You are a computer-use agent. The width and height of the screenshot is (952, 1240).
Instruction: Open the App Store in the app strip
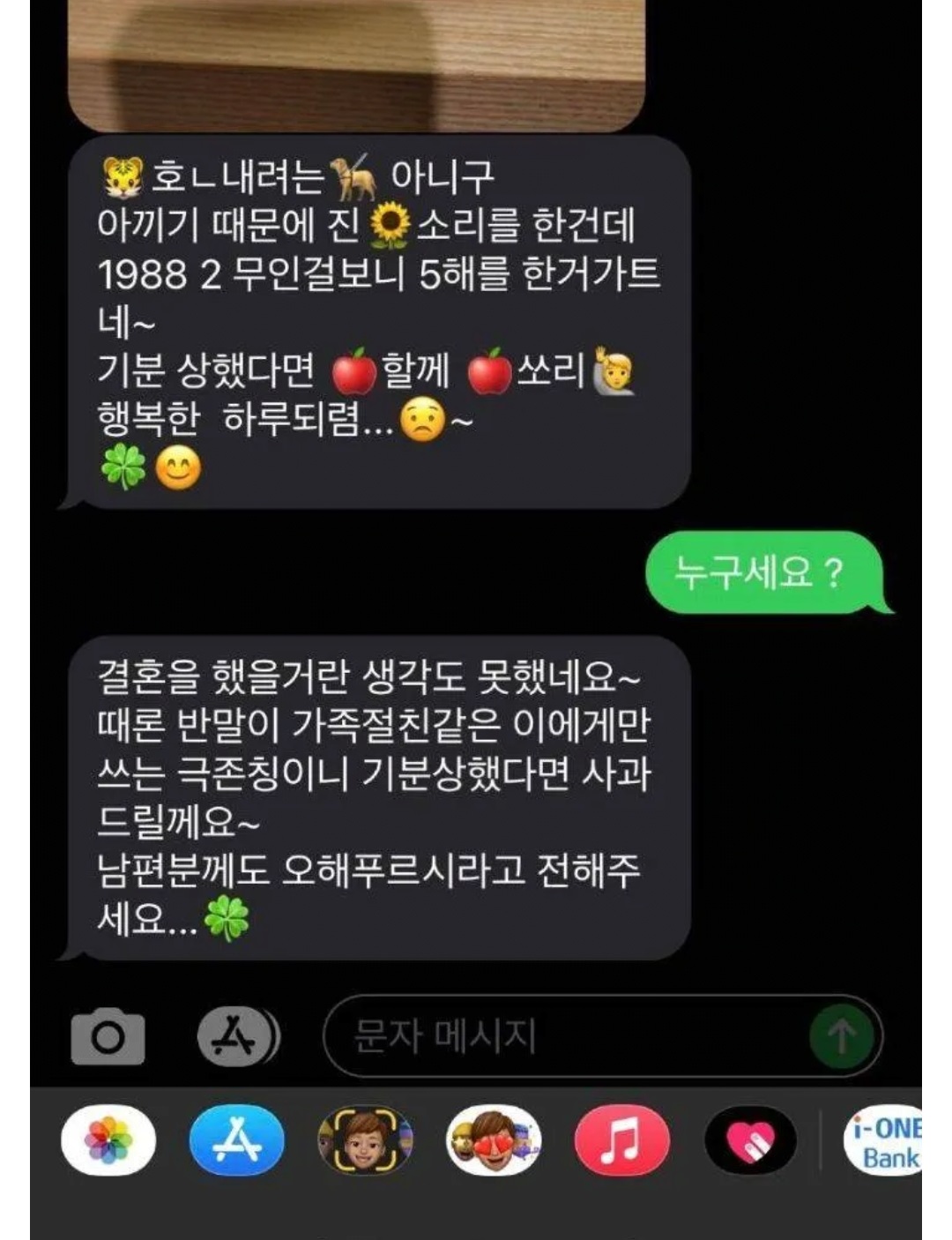tap(237, 1140)
